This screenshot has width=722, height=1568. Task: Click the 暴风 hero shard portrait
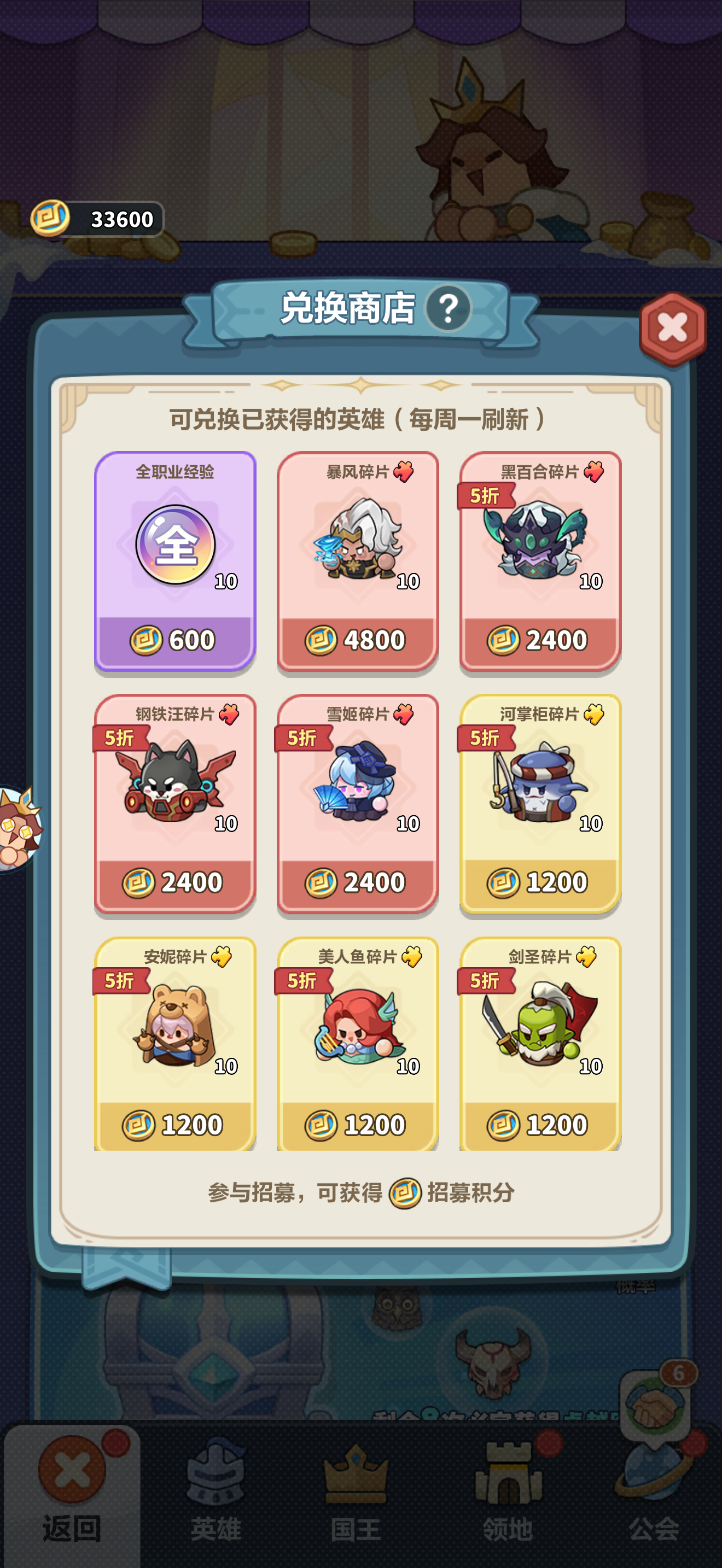358,542
